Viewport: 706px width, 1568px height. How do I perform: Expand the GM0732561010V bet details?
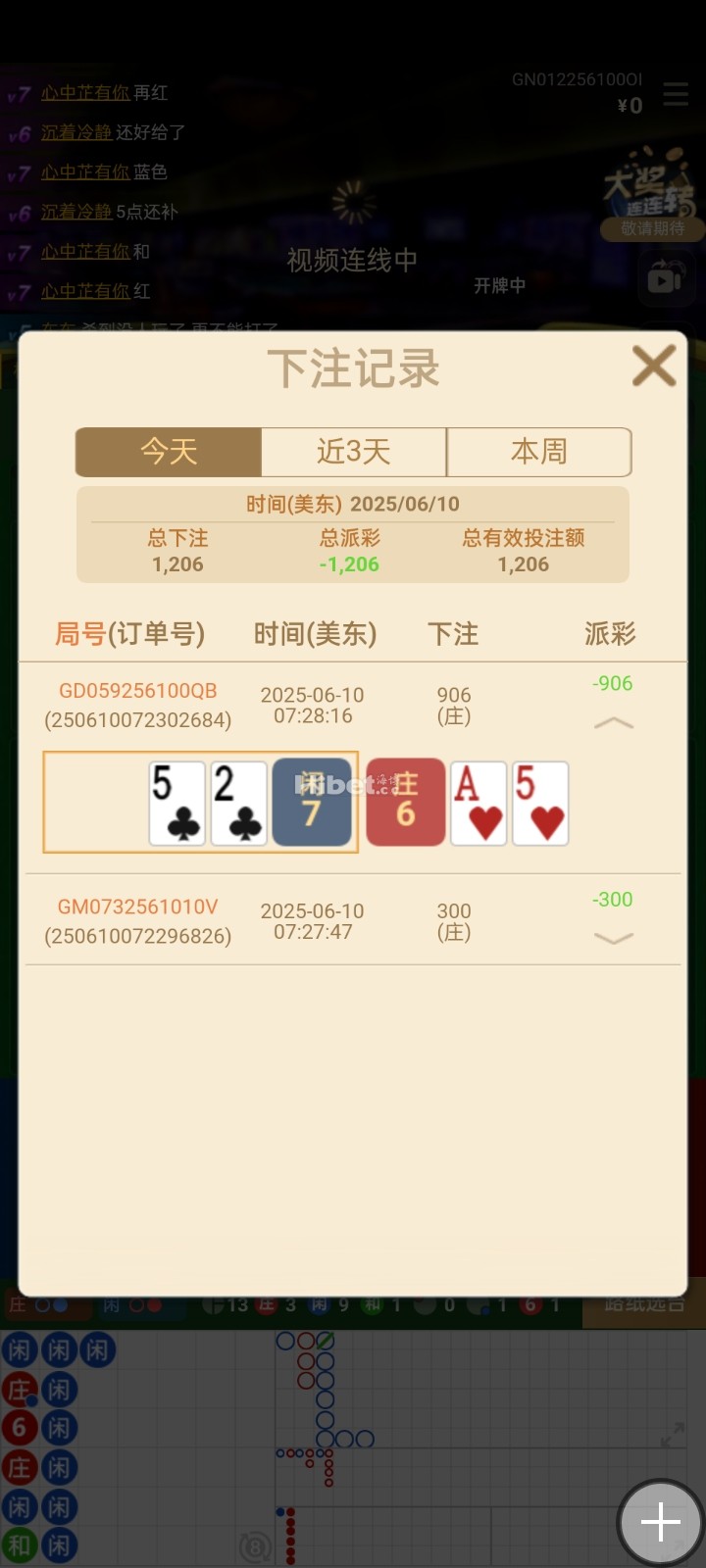click(614, 938)
